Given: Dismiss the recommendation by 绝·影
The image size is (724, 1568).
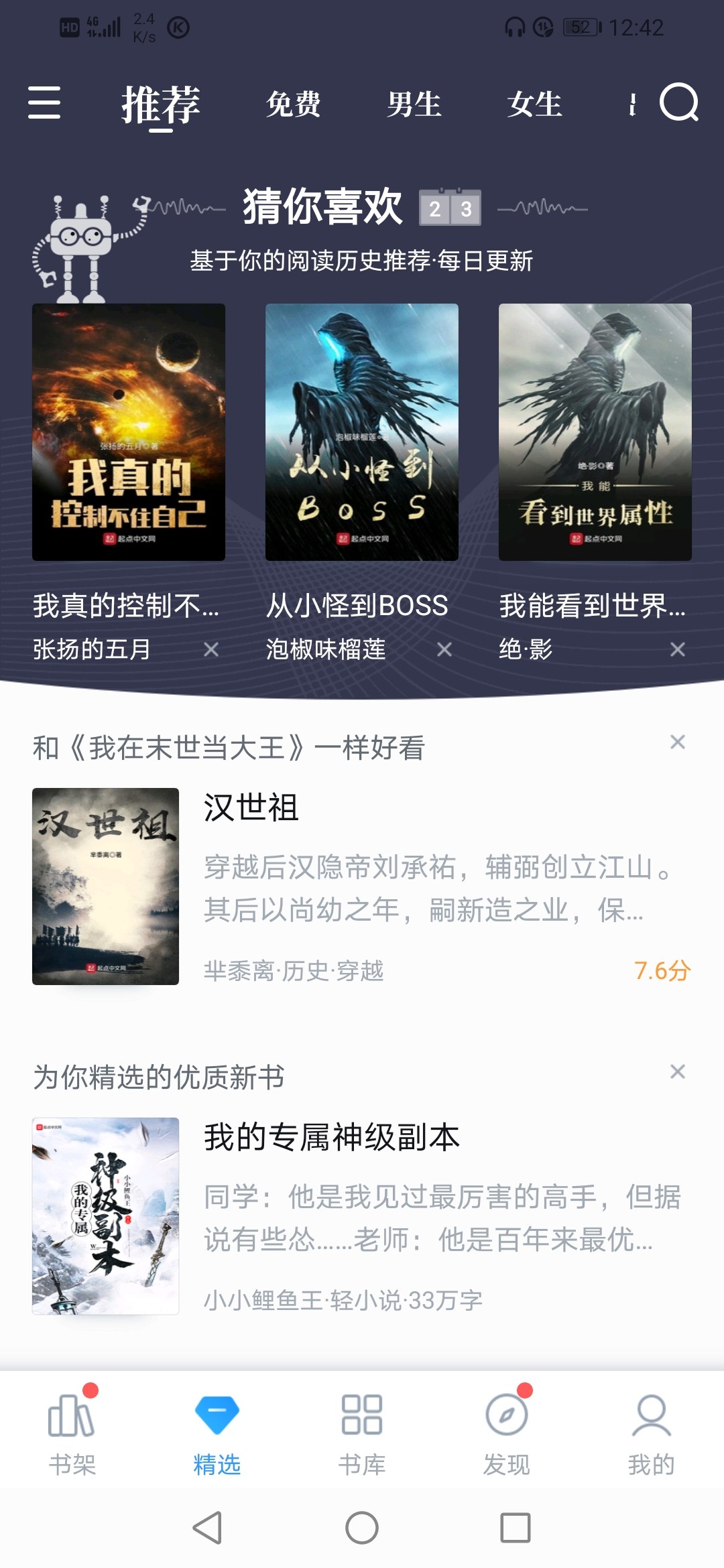Looking at the screenshot, I should [x=678, y=649].
